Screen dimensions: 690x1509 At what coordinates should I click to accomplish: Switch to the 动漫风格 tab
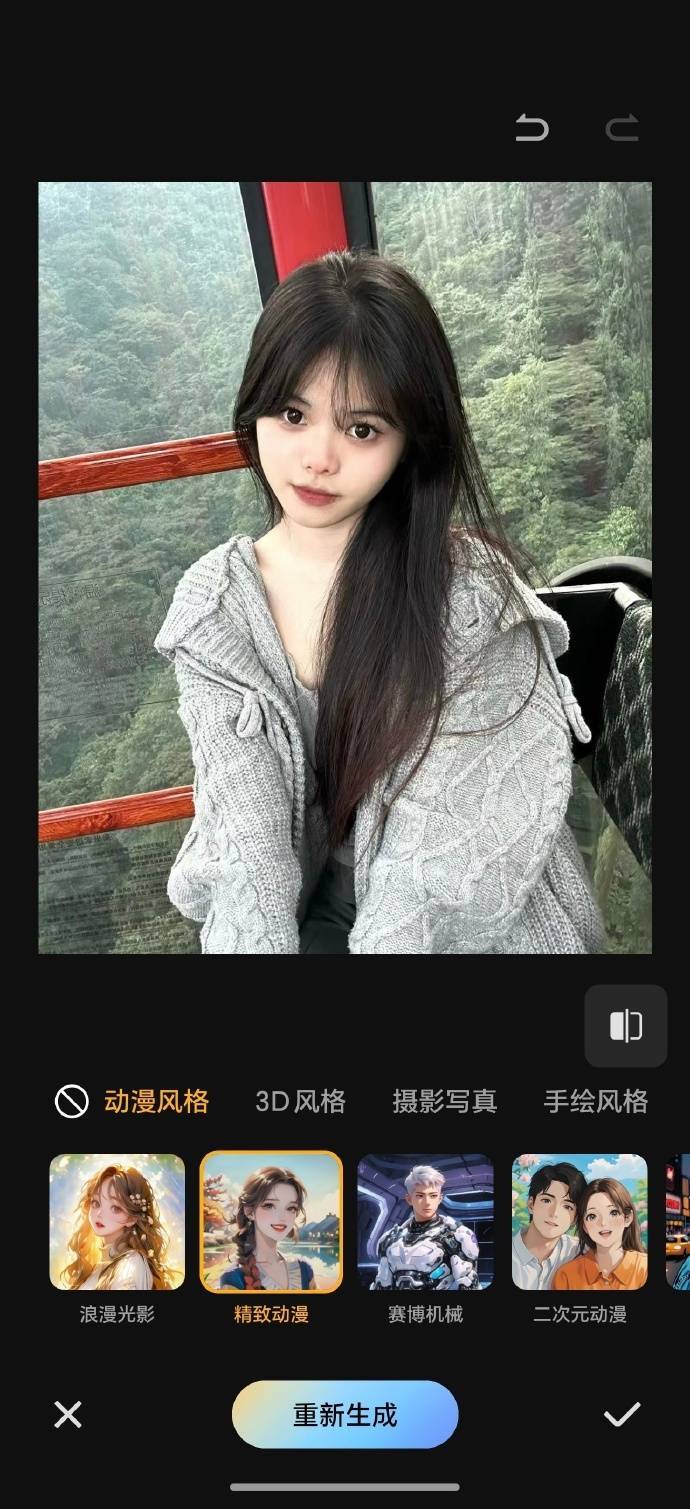[x=157, y=1102]
